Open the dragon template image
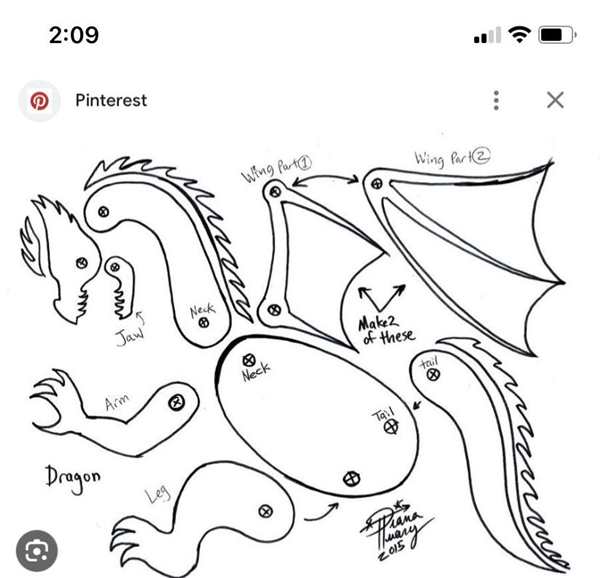 pos(300,350)
